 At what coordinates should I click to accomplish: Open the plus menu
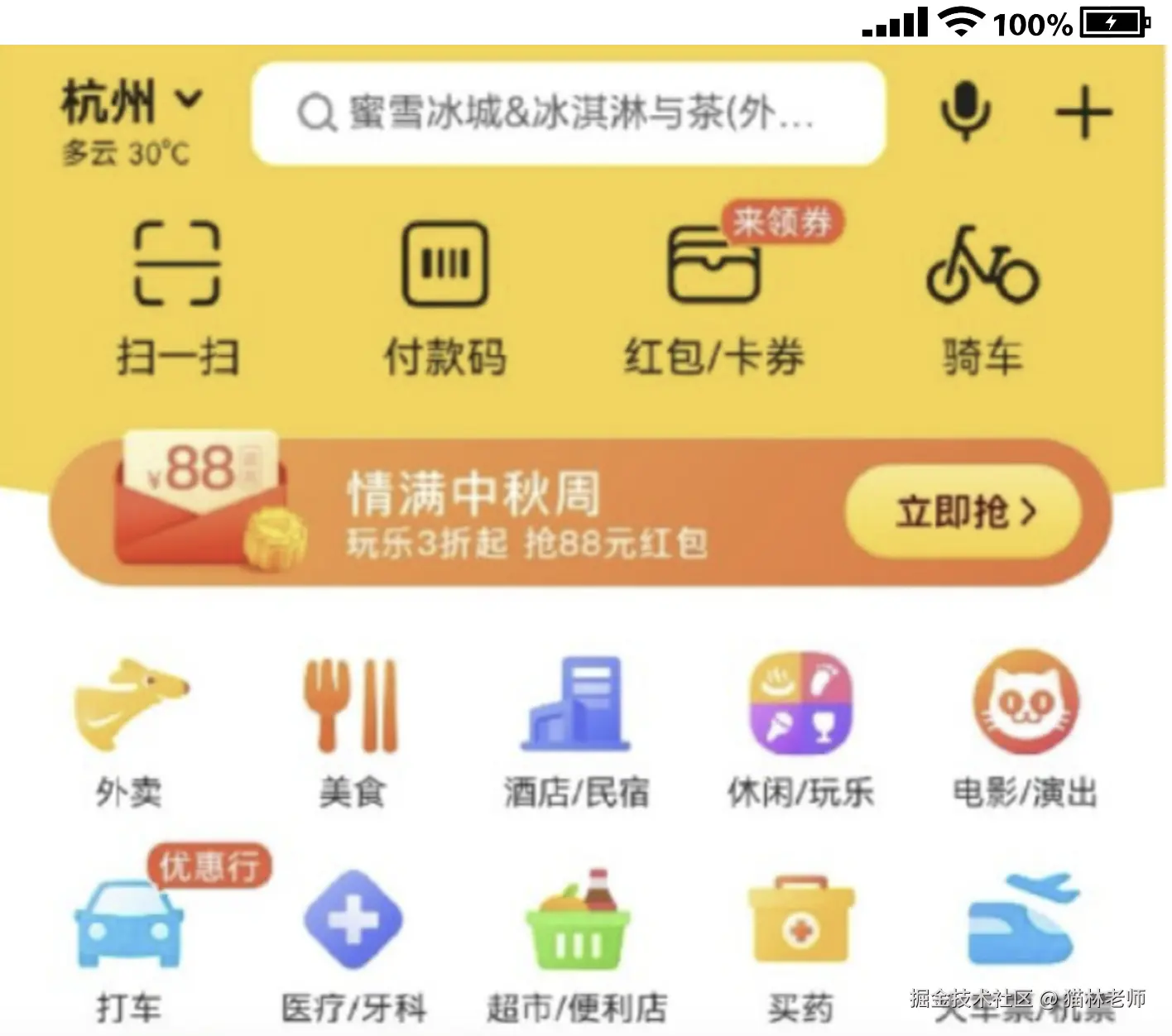coord(1083,113)
